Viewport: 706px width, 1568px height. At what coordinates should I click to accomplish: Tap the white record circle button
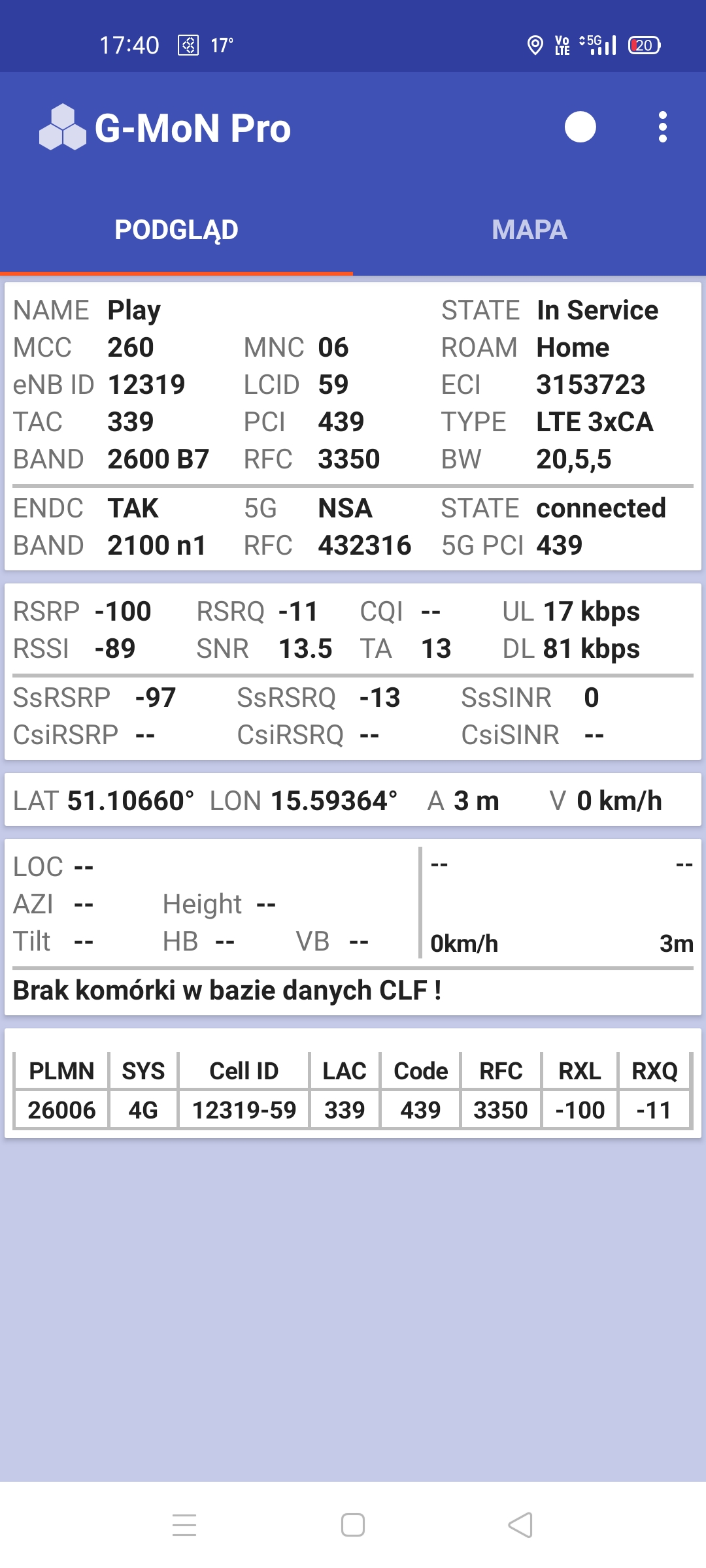580,127
